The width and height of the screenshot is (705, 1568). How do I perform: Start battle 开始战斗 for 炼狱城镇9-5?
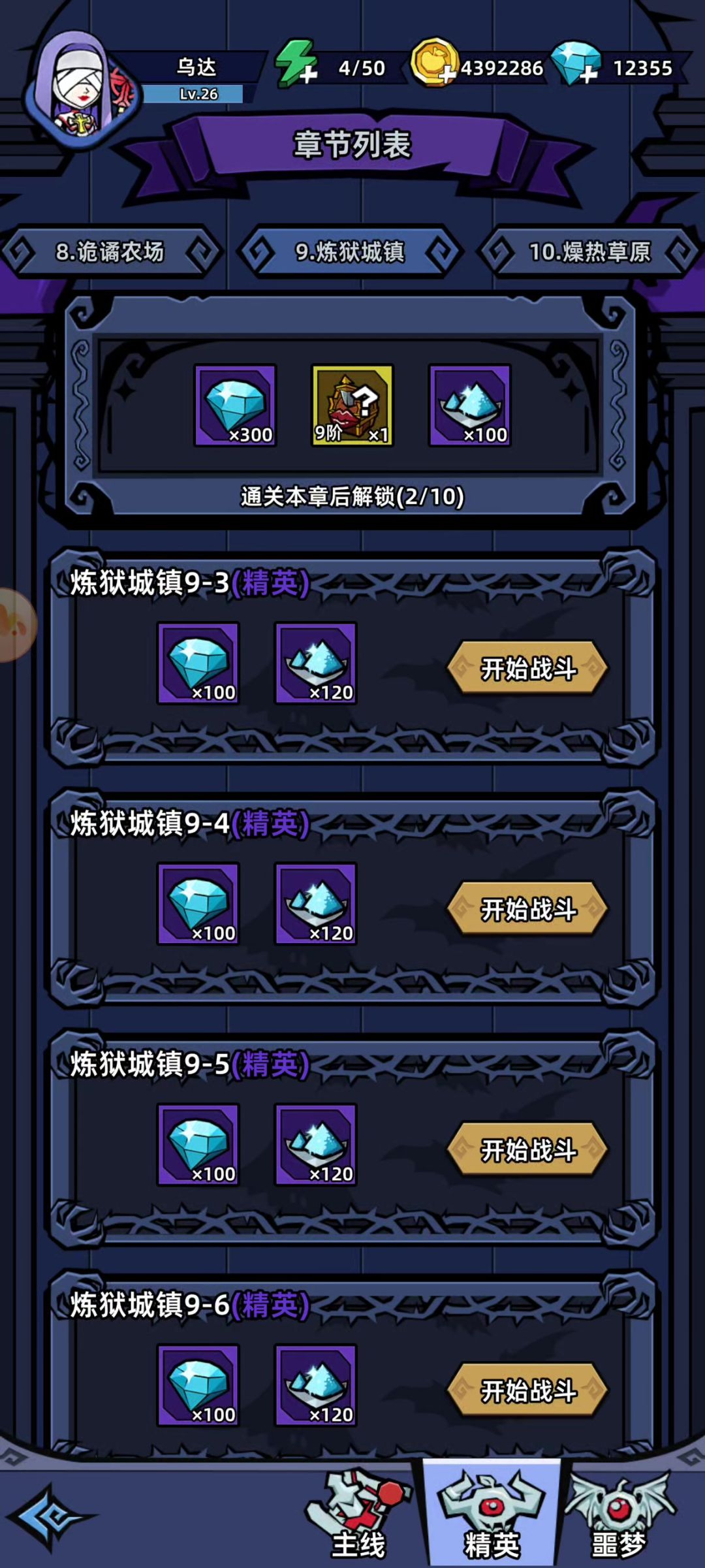[x=528, y=1149]
